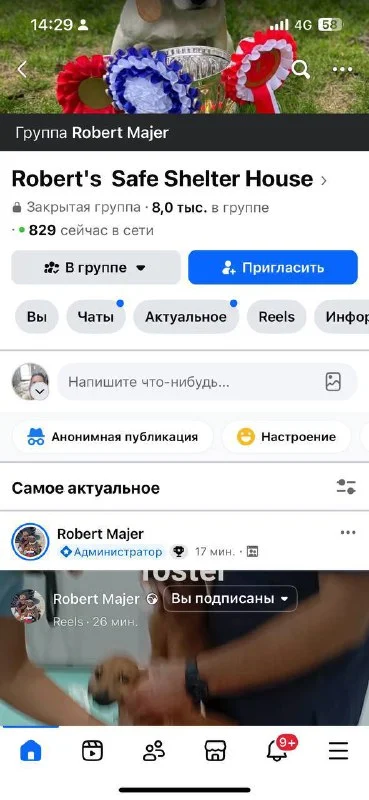This screenshot has width=369, height=800.
Task: Open Robert's Safe Shelter House group info
Action: [169, 179]
